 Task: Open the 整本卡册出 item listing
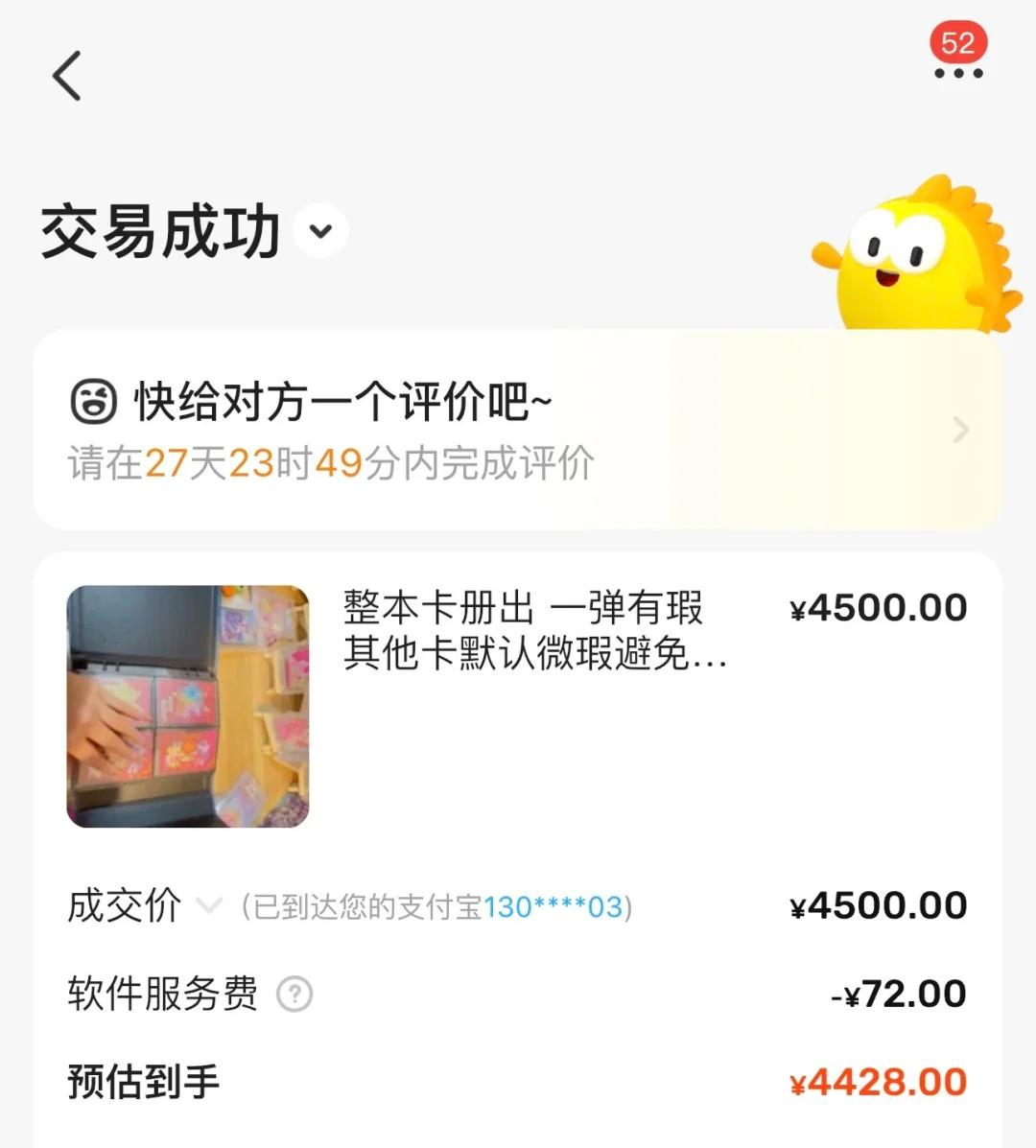point(533,631)
